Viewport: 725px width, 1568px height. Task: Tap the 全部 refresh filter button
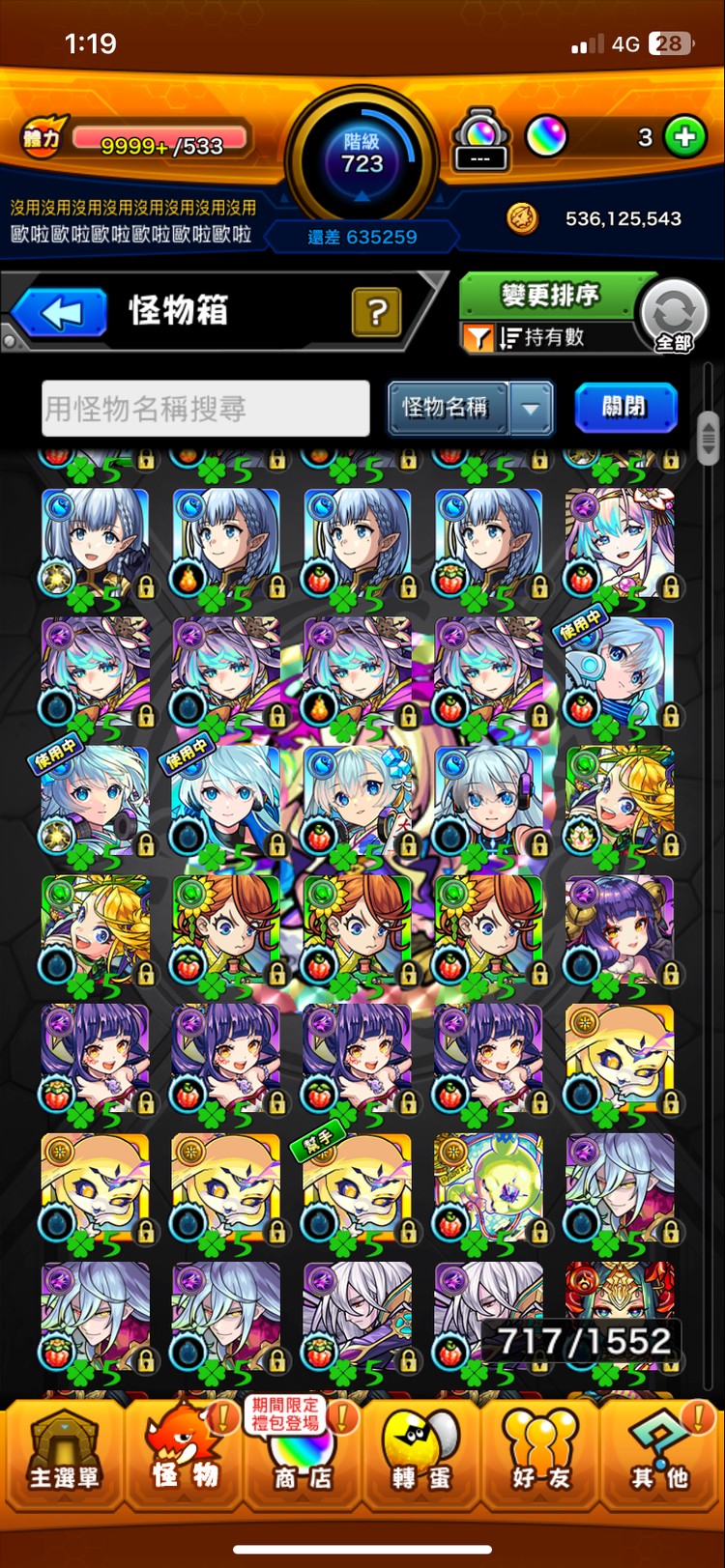(674, 315)
